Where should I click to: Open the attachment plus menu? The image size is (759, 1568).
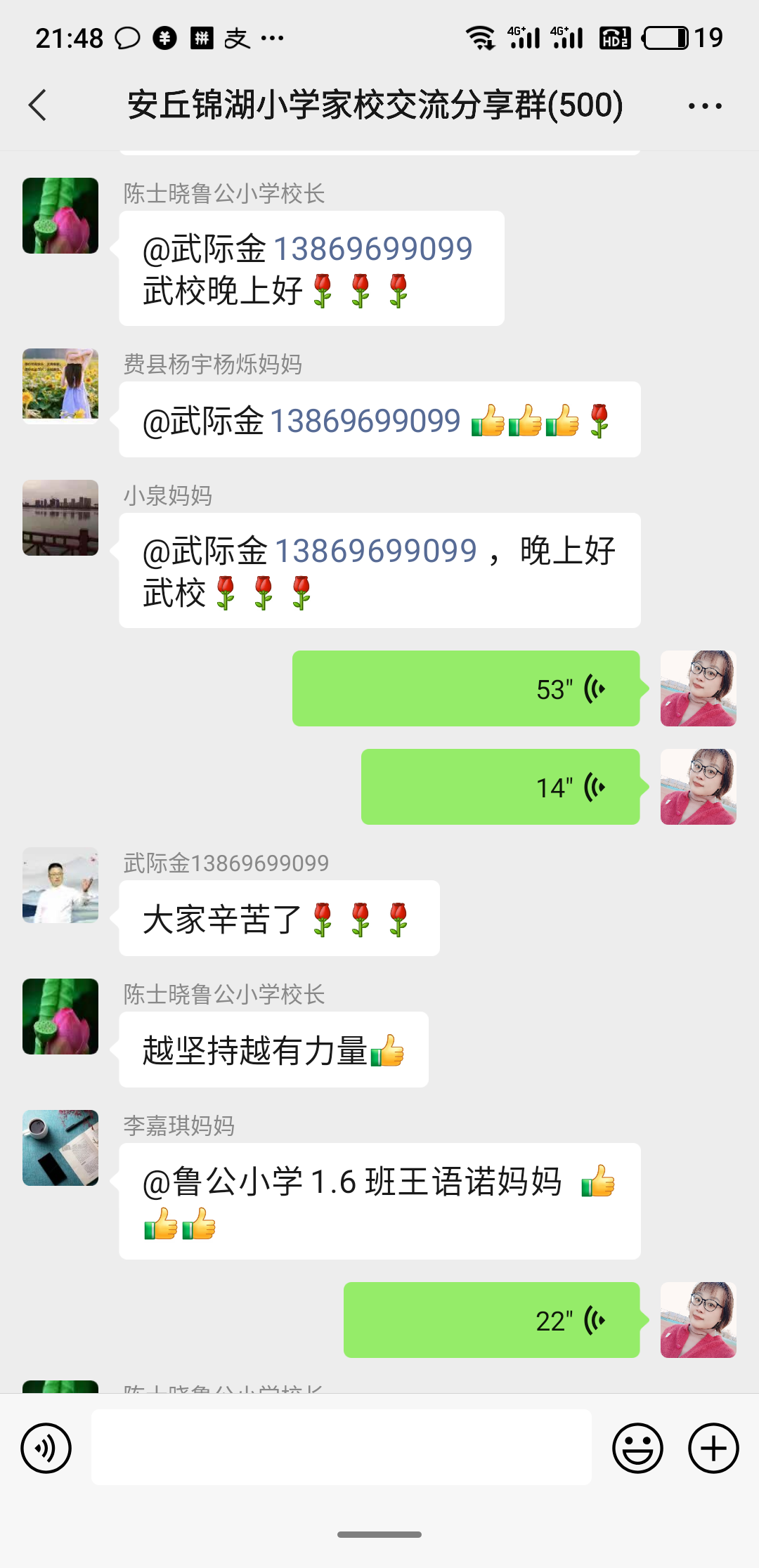pos(713,1447)
